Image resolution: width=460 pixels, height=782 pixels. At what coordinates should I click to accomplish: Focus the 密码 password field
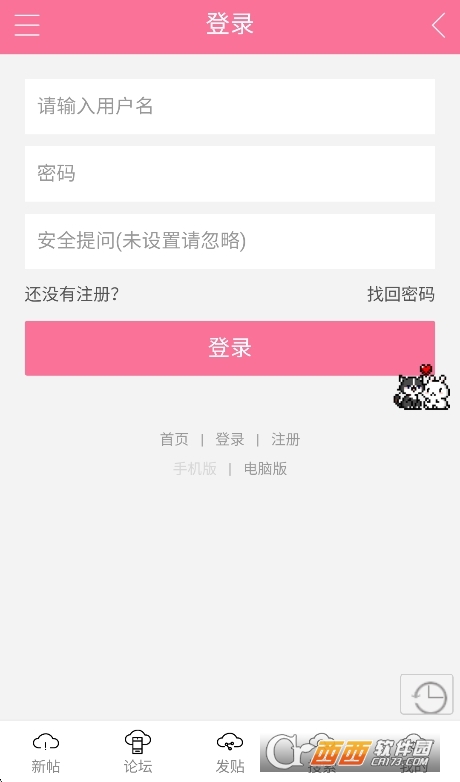point(230,174)
